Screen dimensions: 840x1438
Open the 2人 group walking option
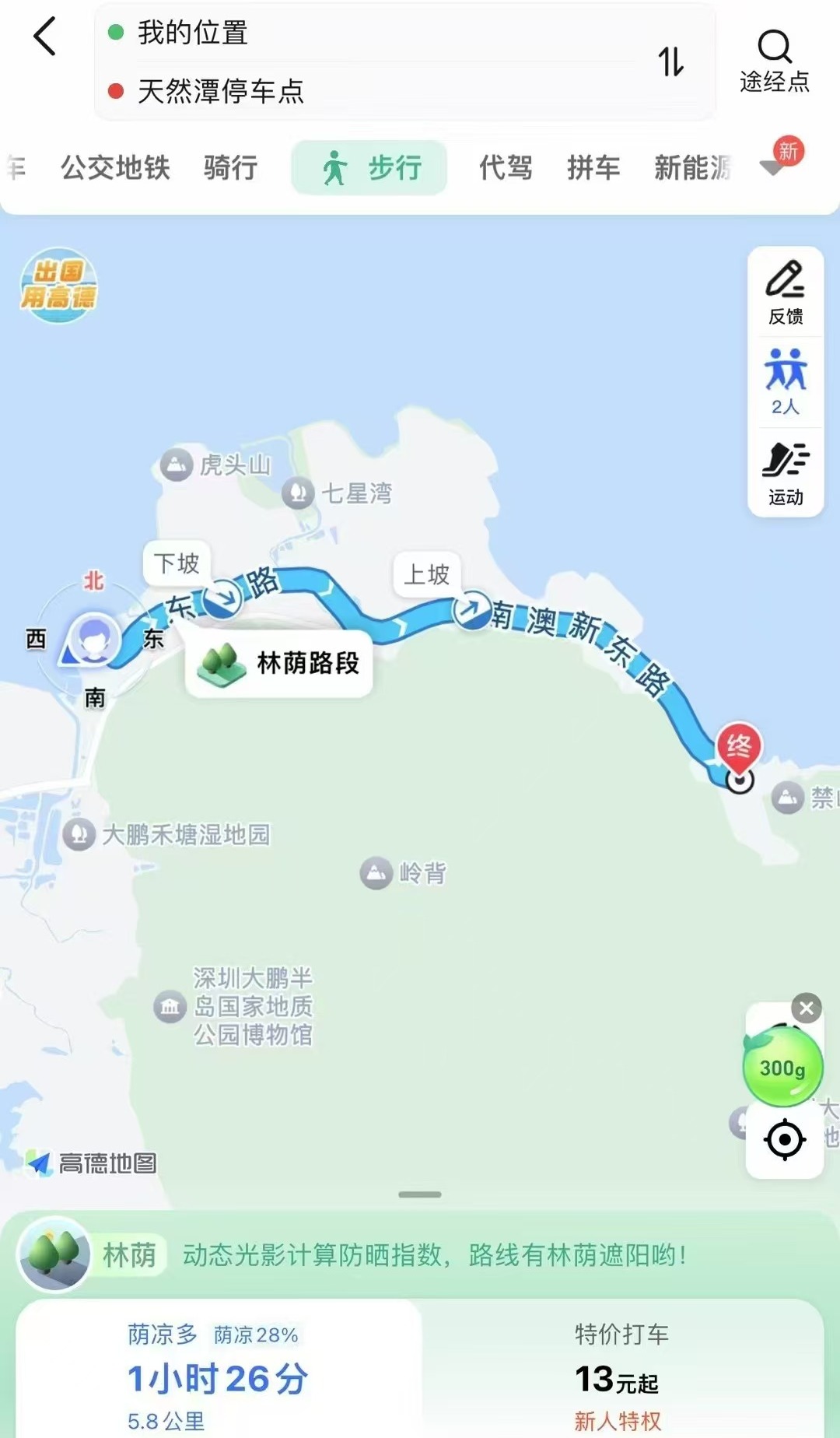point(786,382)
